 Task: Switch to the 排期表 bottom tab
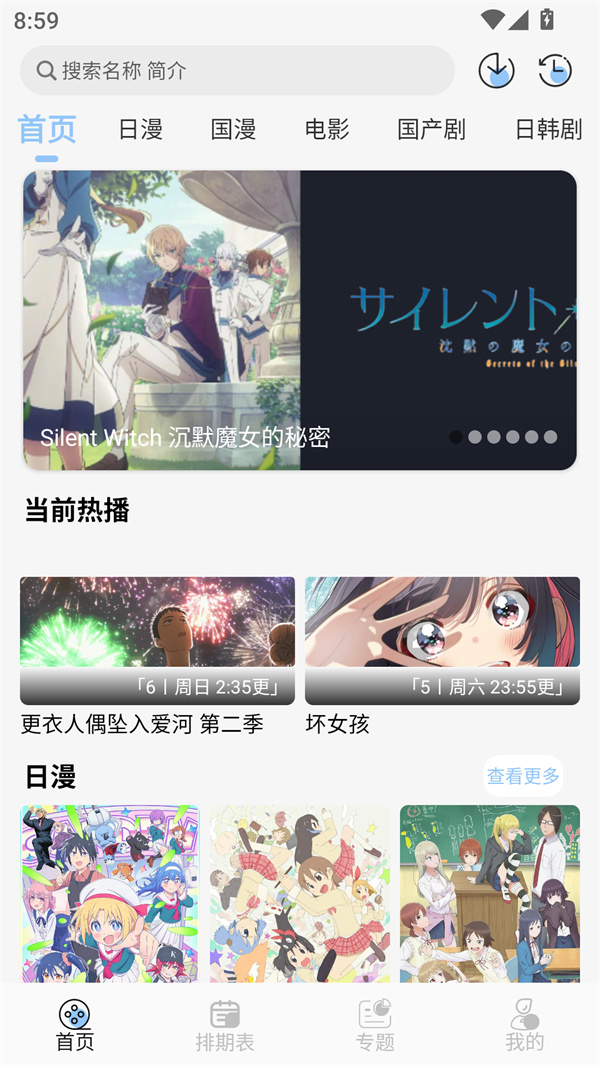coord(225,1026)
